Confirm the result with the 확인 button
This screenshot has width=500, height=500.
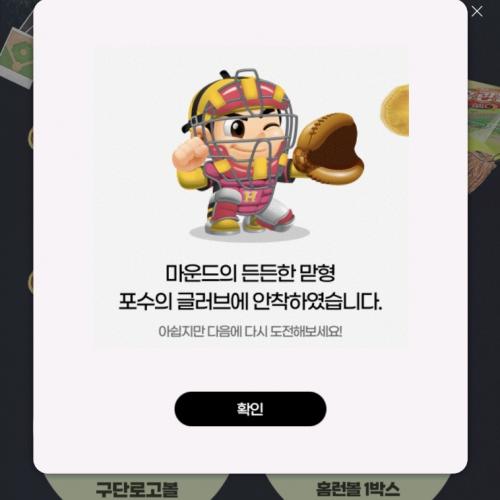click(x=250, y=409)
